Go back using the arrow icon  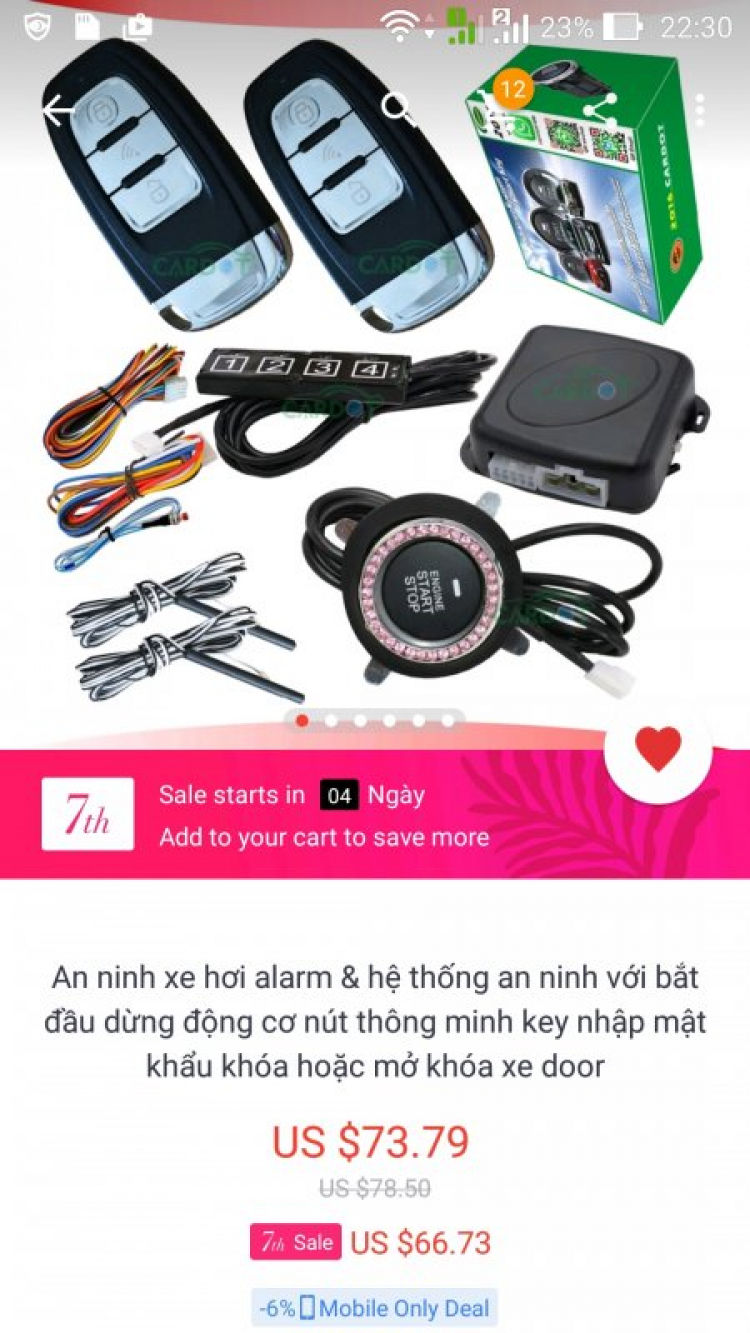tap(58, 110)
